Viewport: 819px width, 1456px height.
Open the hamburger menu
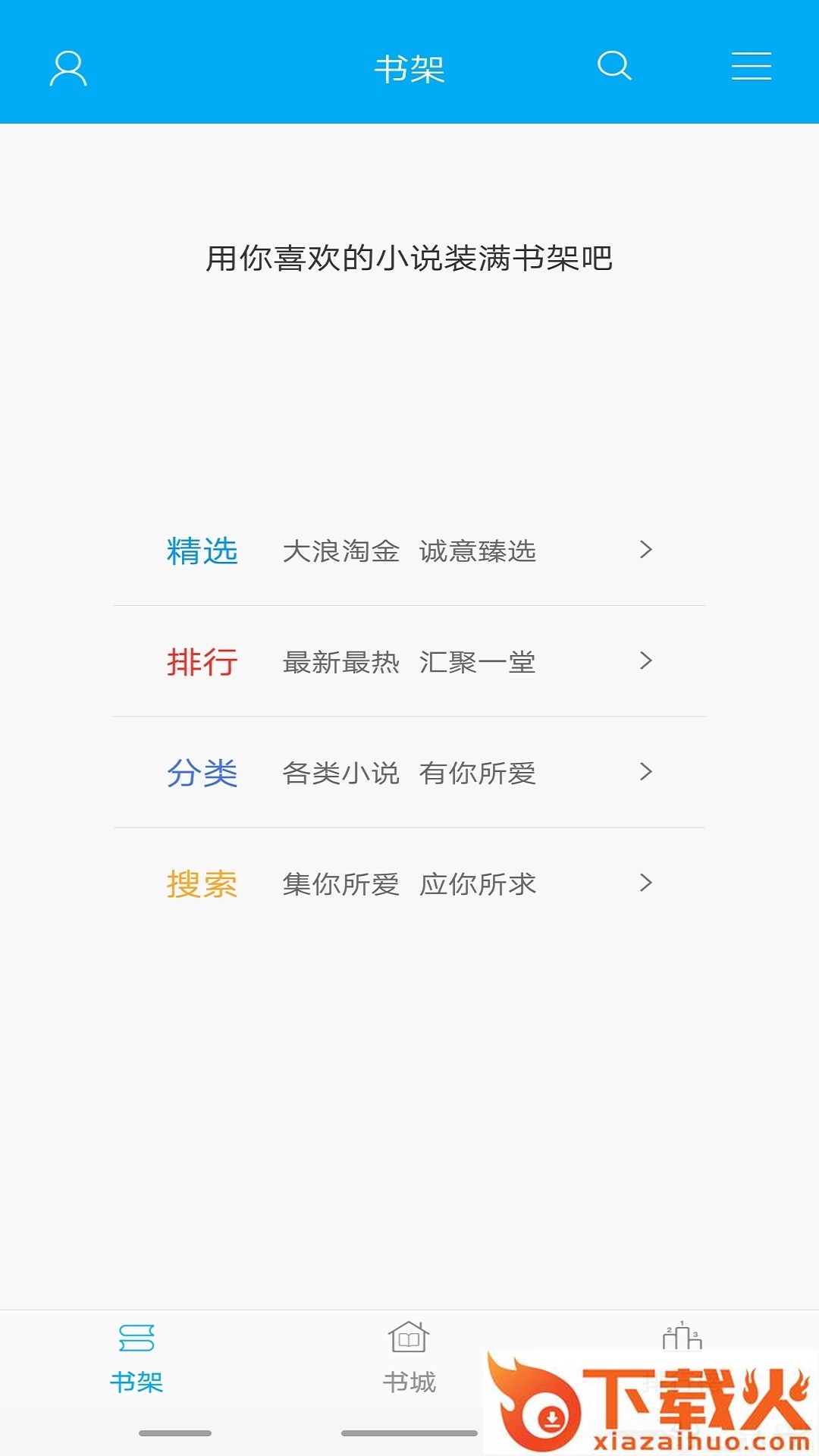751,67
